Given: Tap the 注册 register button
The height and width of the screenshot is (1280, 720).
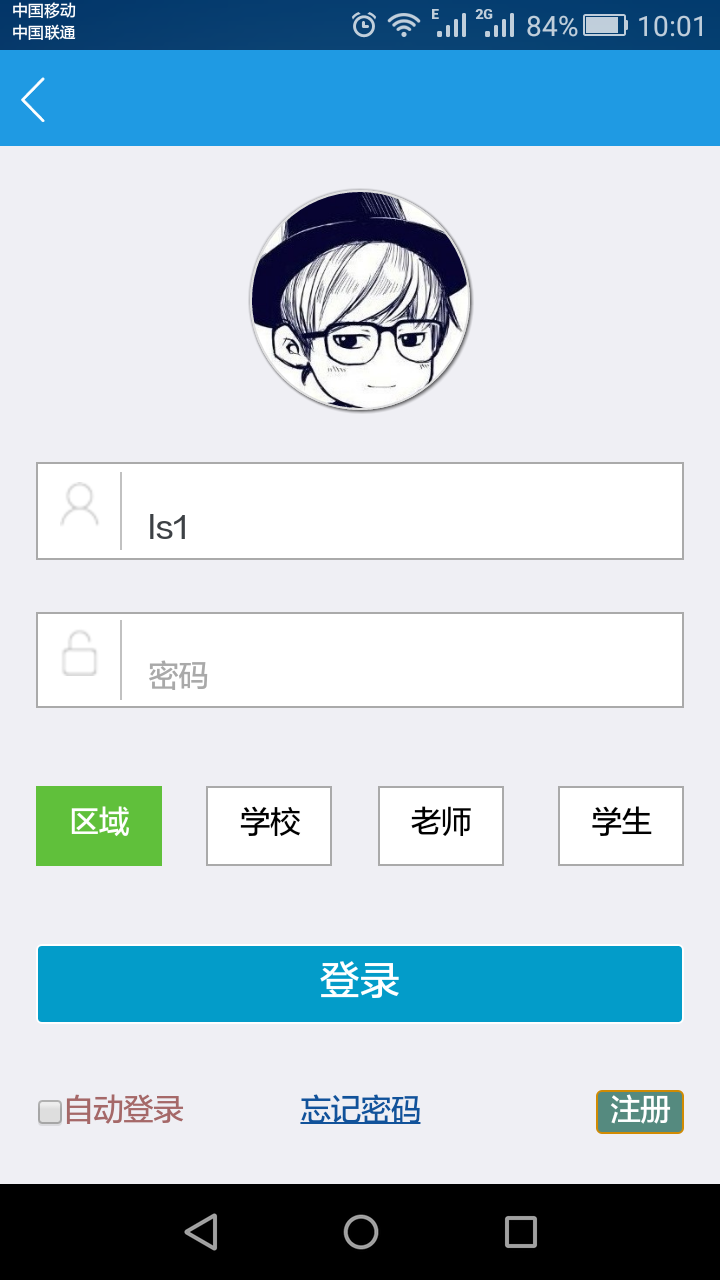Looking at the screenshot, I should 640,1111.
